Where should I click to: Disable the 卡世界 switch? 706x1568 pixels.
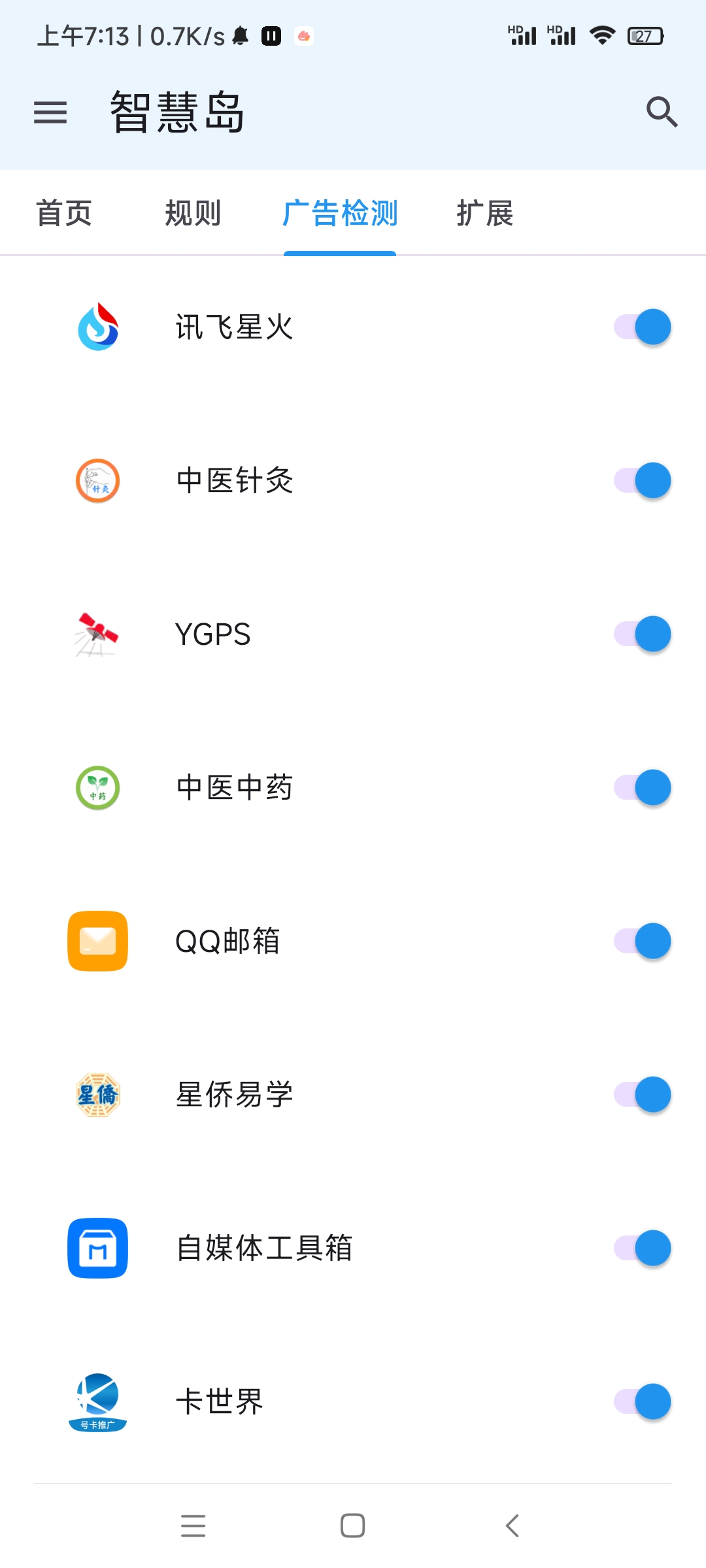click(x=642, y=1401)
